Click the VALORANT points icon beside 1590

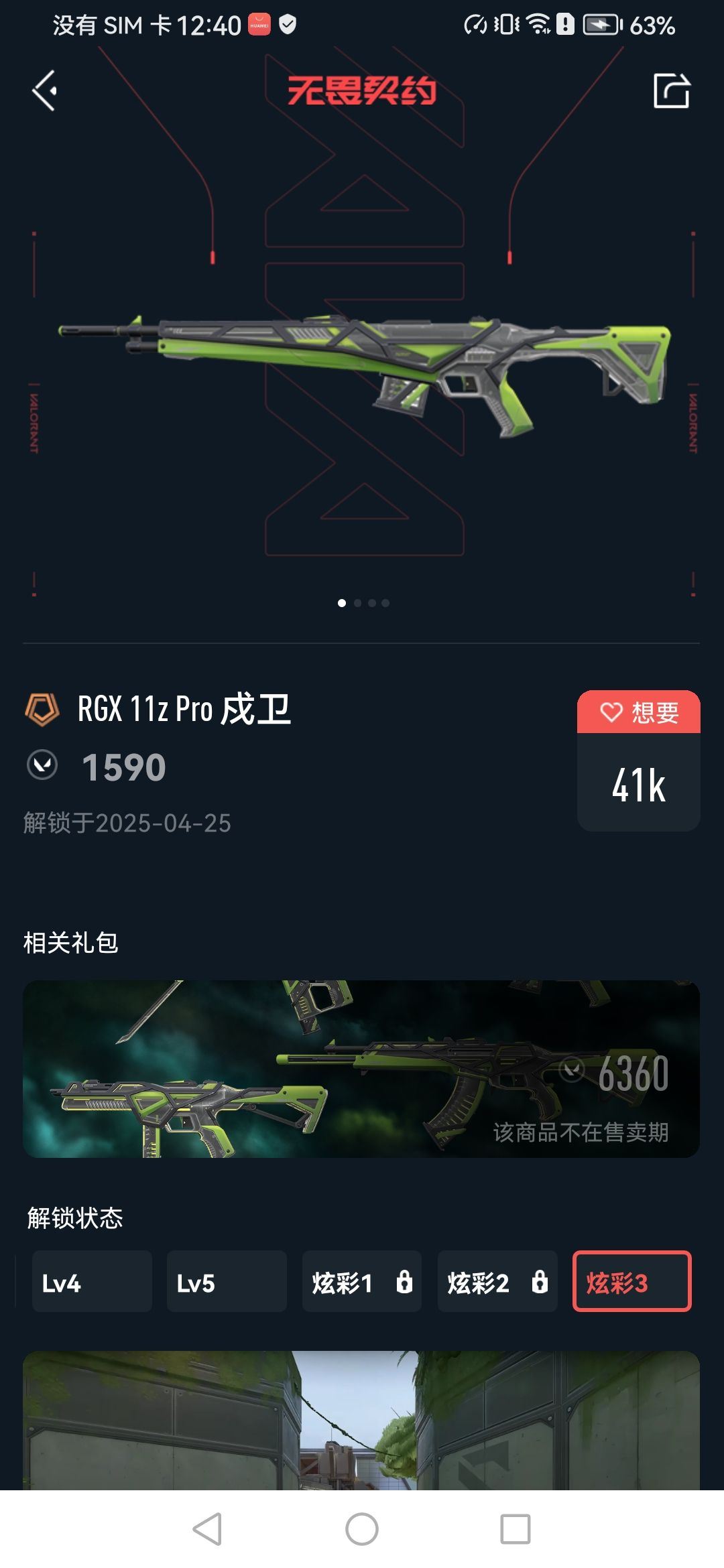click(42, 764)
